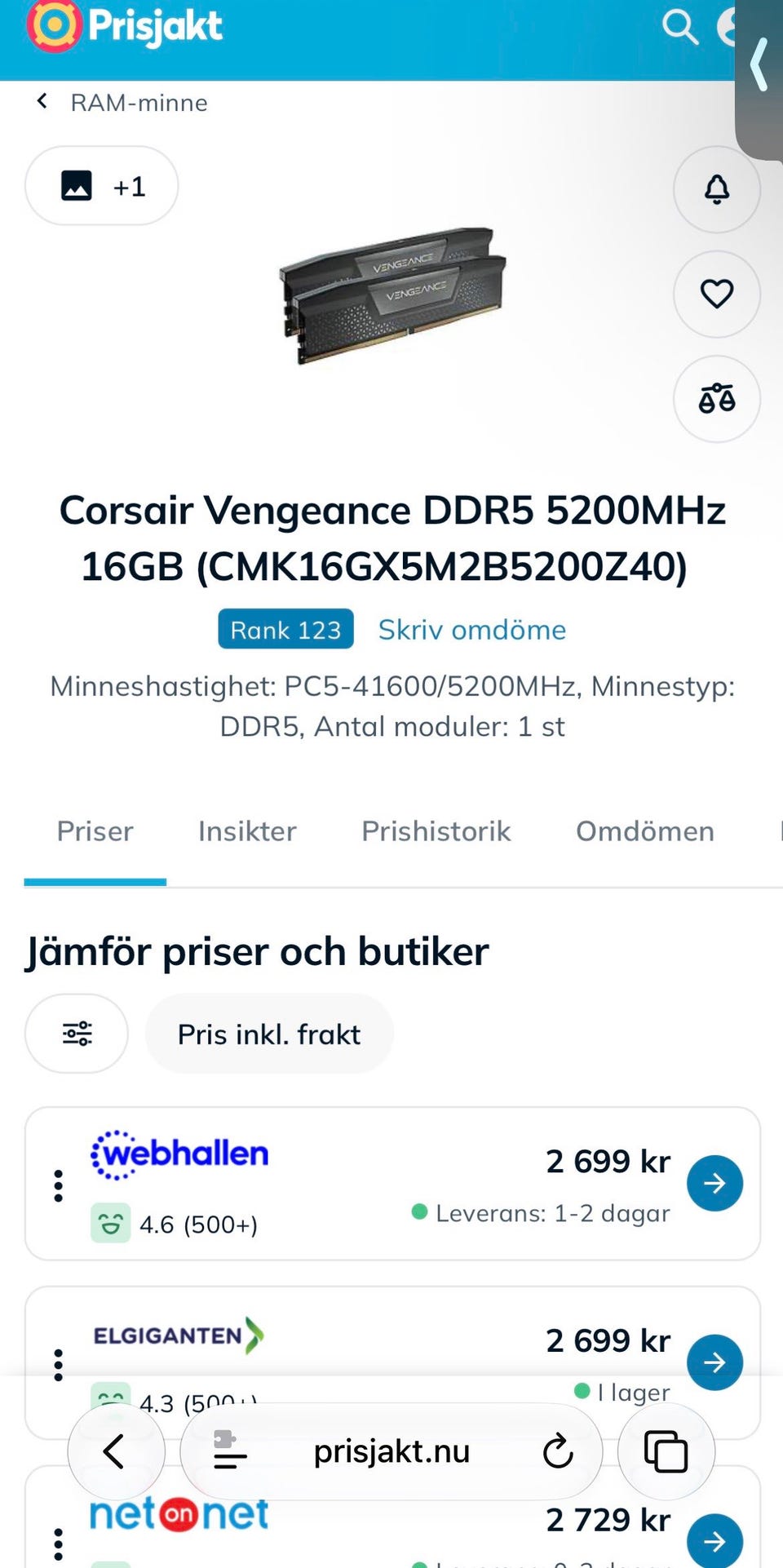Tap Skriv omdöme link

[x=471, y=630]
